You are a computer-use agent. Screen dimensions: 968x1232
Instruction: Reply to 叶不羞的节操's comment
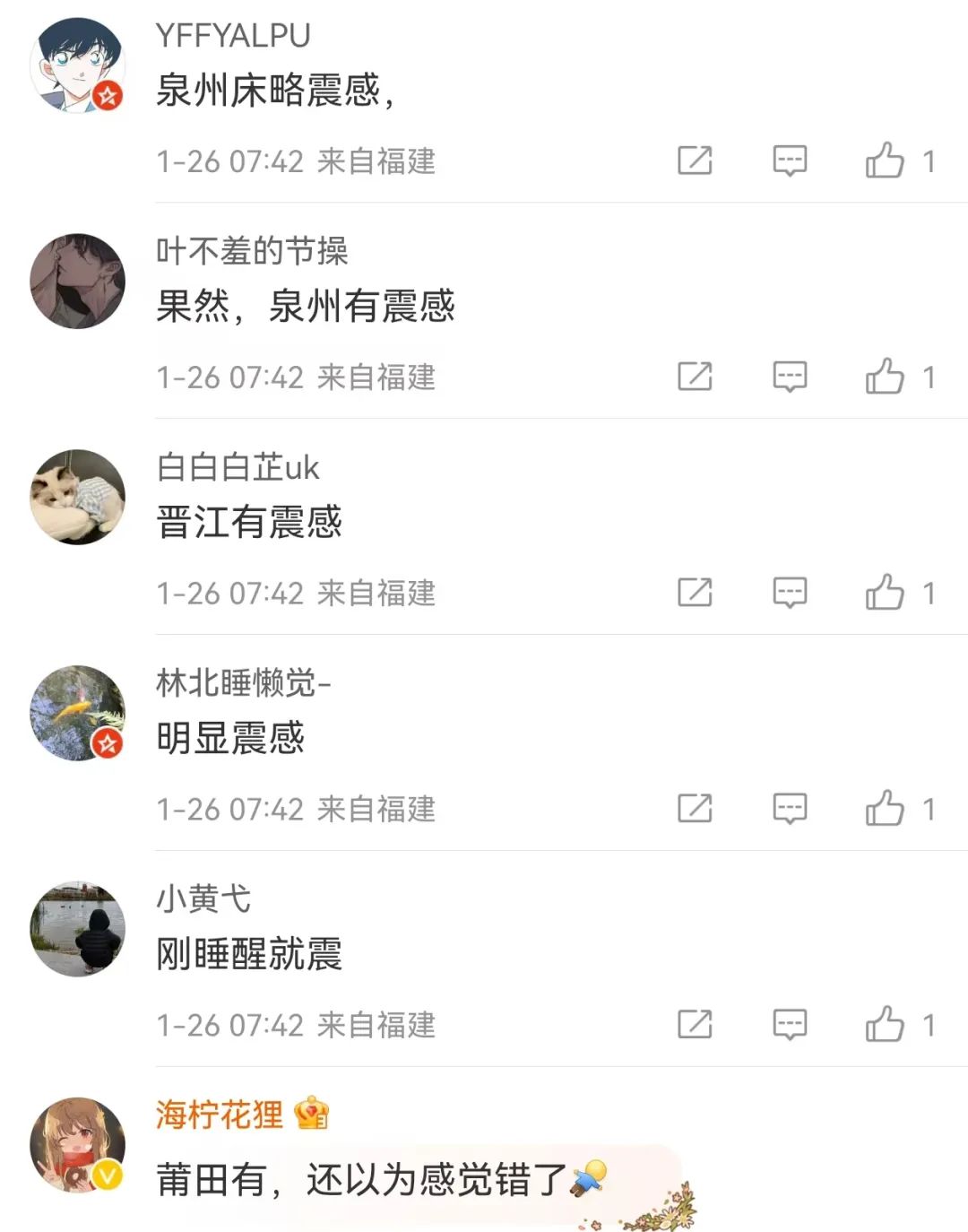coord(790,377)
